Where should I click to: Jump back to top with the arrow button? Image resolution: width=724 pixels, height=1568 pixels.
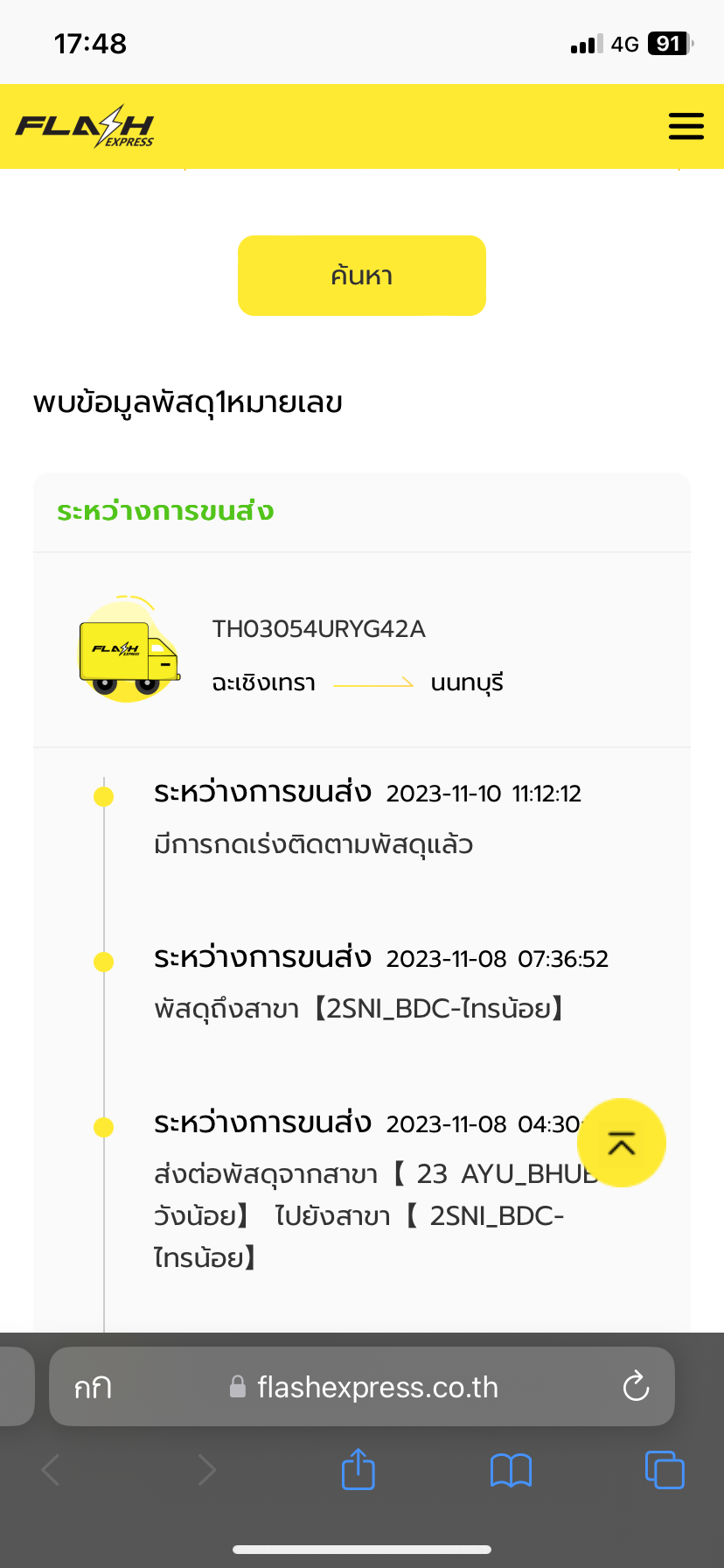621,1143
